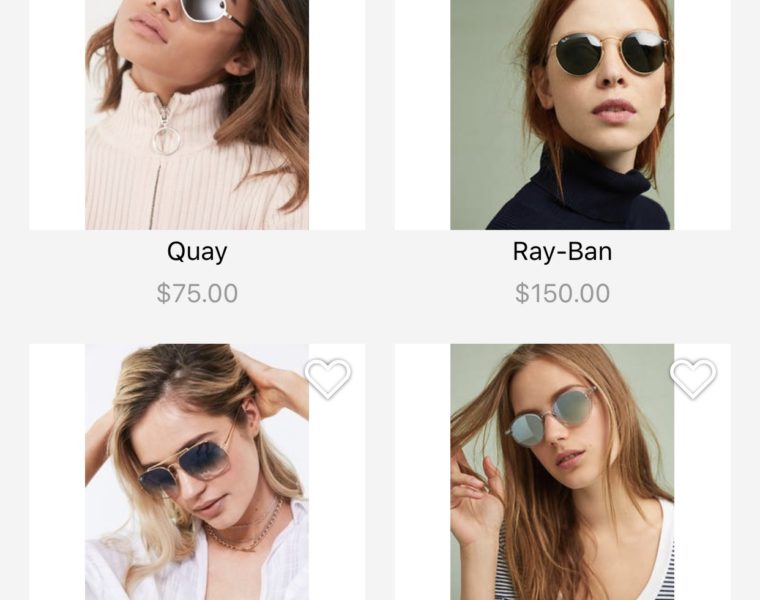760x600 pixels.
Task: Favorite the blonde woman's aviator sunglasses
Action: click(328, 378)
